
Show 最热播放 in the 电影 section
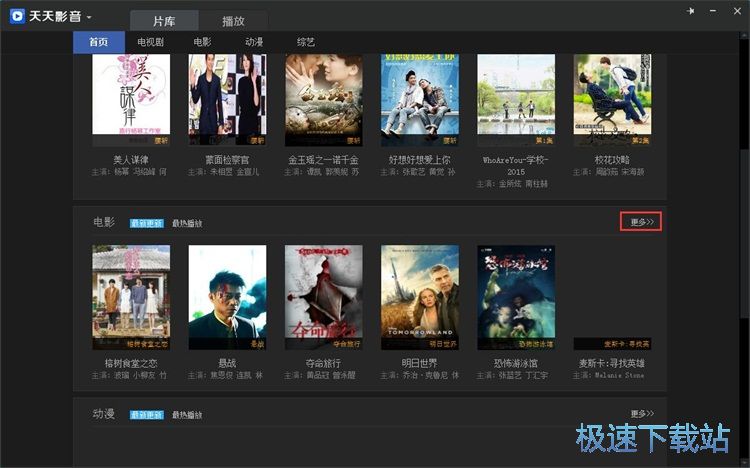point(187,223)
